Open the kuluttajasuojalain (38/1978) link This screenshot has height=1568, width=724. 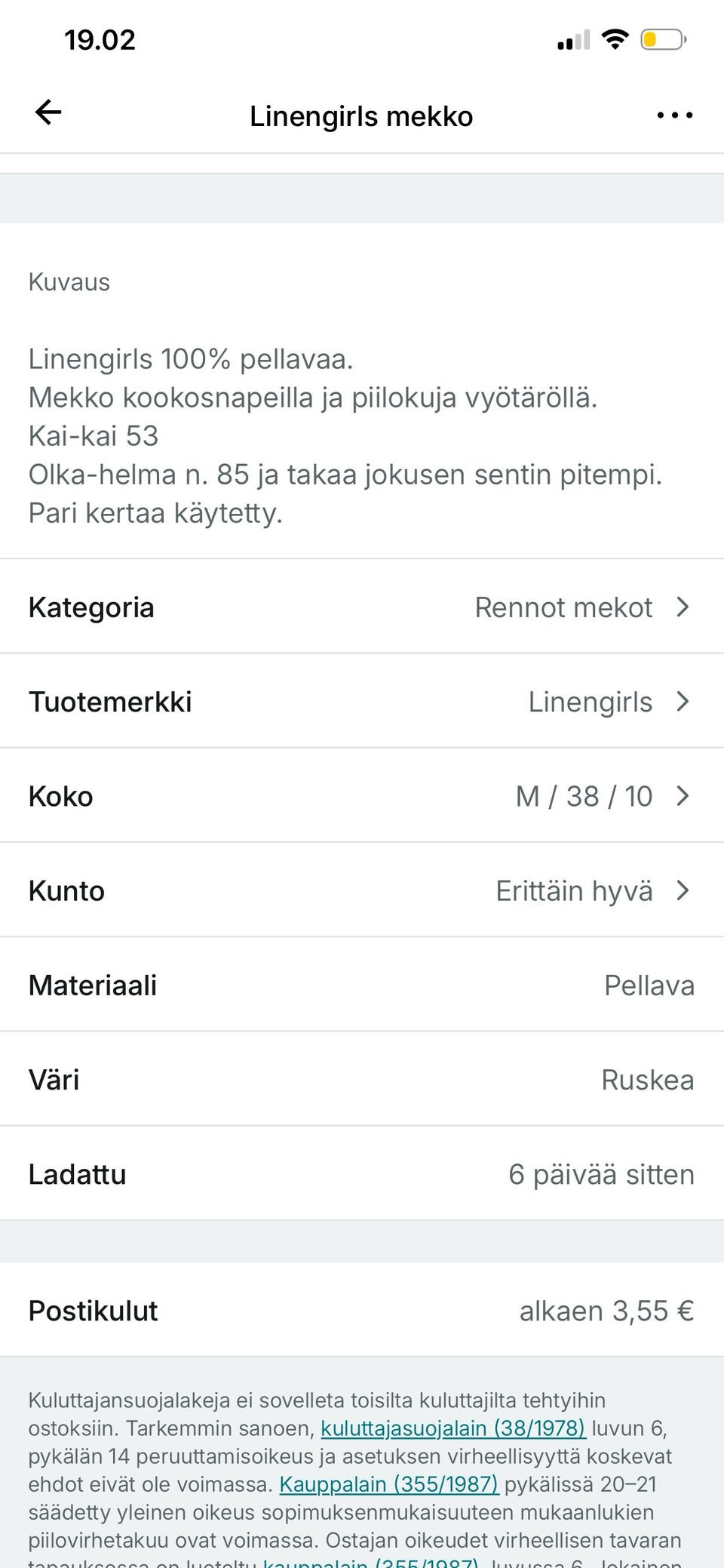point(453,1428)
